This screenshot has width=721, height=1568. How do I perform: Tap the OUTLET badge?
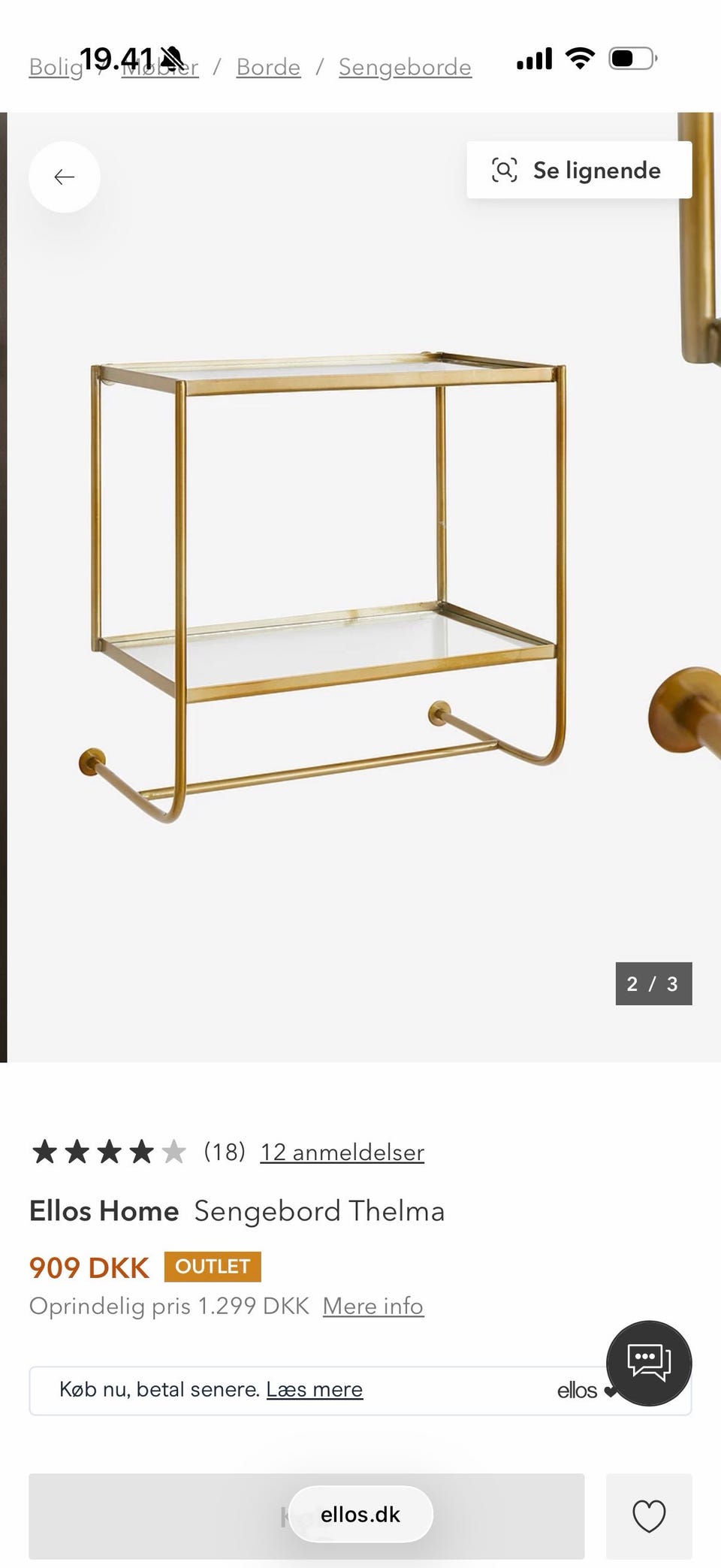point(212,1267)
